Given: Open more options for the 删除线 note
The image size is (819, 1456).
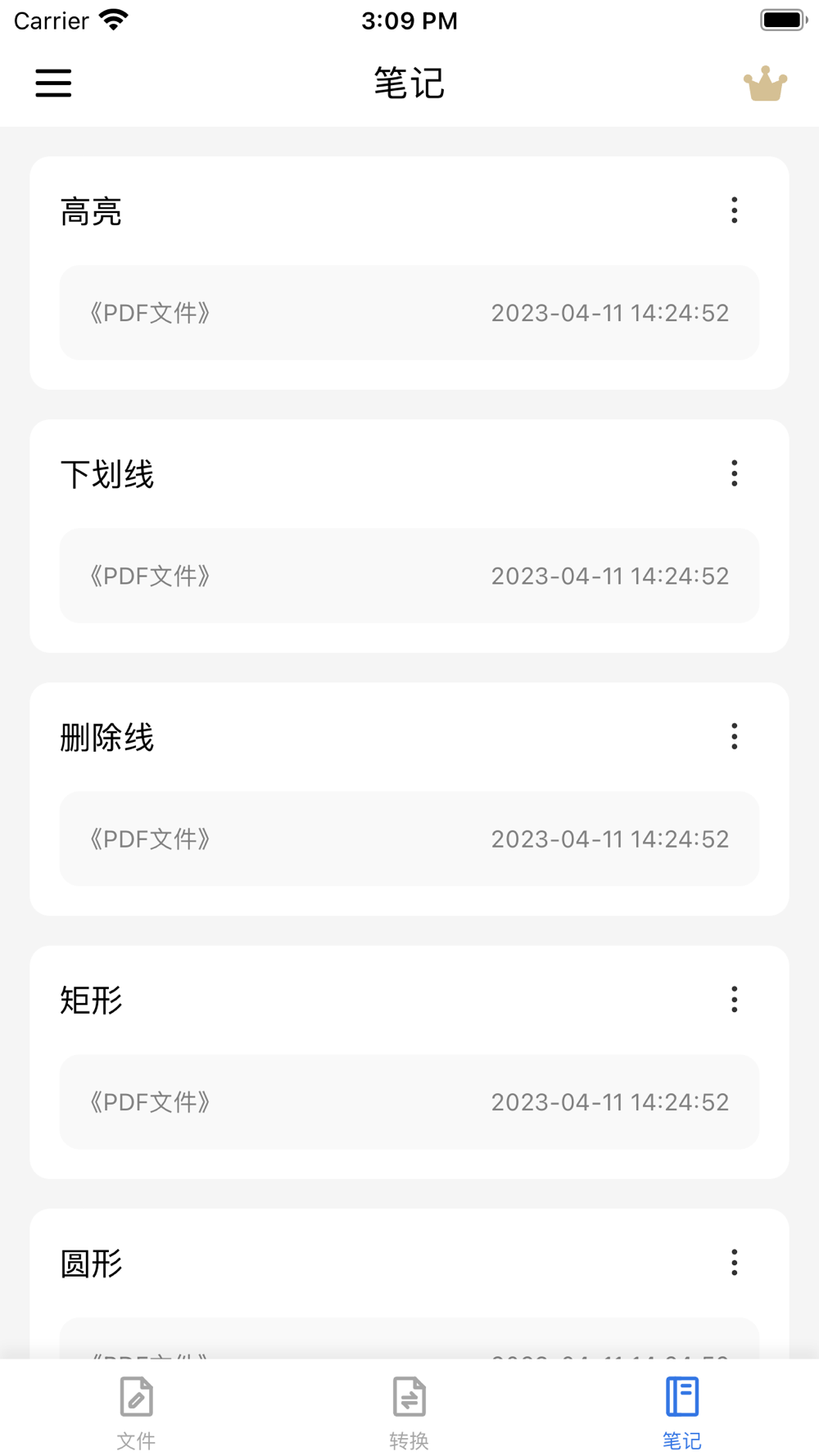Looking at the screenshot, I should tap(735, 736).
